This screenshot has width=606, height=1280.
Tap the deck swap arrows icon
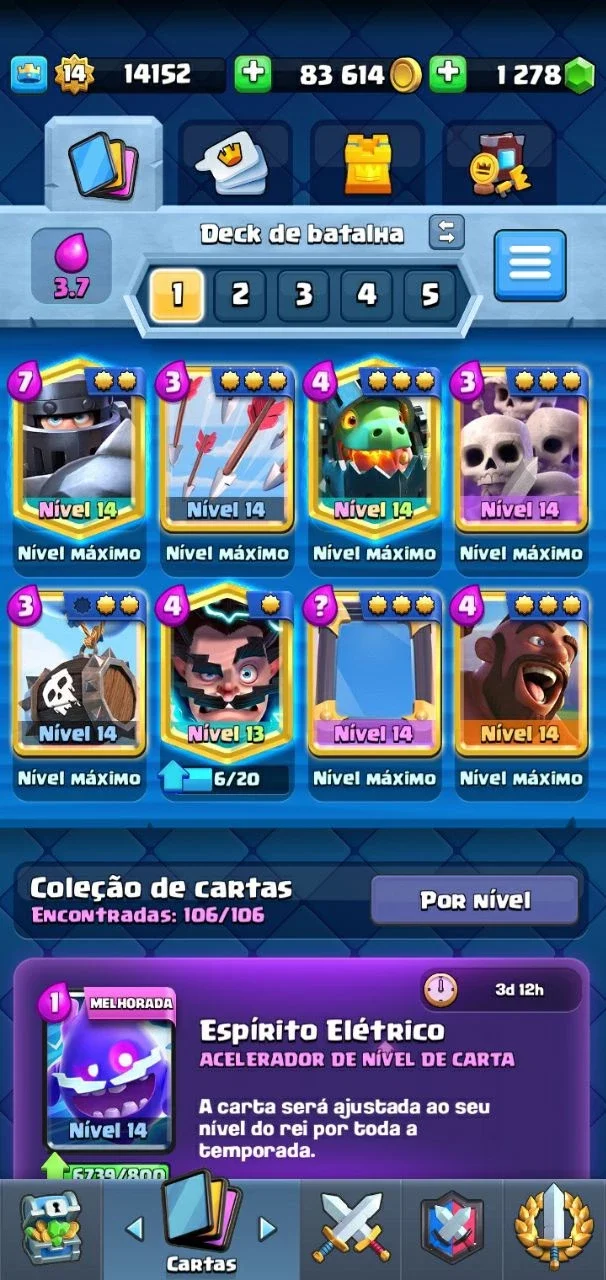pyautogui.click(x=447, y=232)
